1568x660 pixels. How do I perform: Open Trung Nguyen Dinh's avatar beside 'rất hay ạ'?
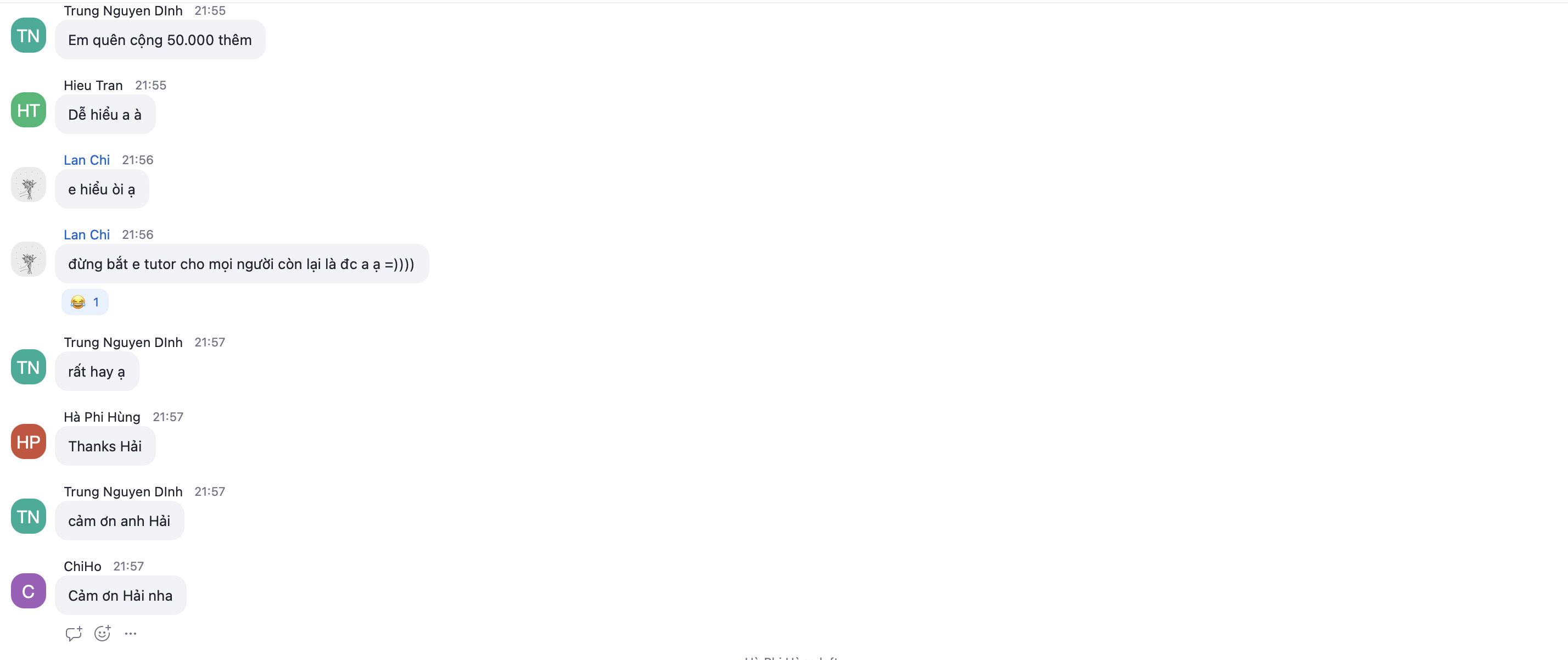point(29,367)
